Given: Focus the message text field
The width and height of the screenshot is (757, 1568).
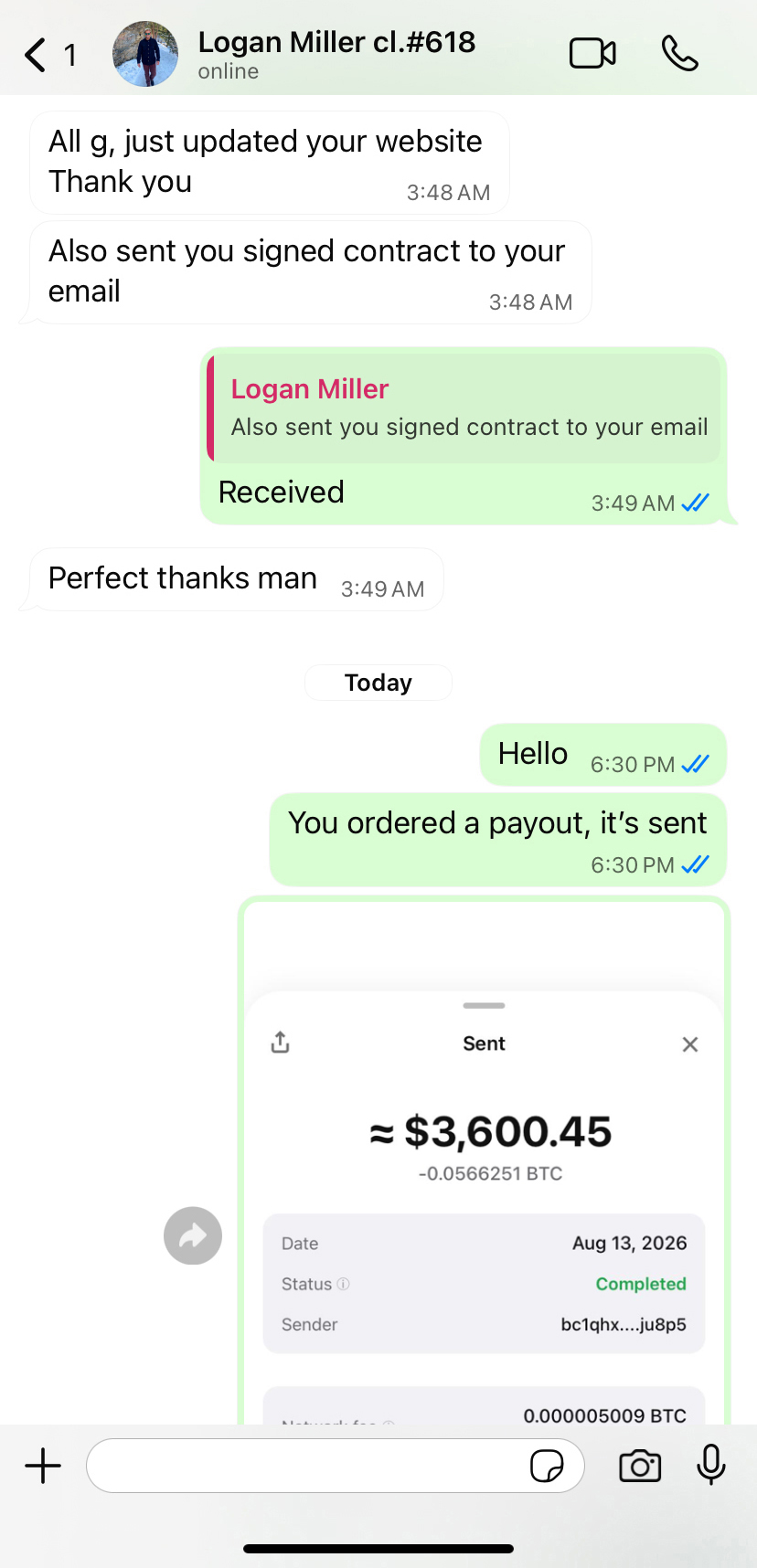Looking at the screenshot, I should (x=308, y=1466).
